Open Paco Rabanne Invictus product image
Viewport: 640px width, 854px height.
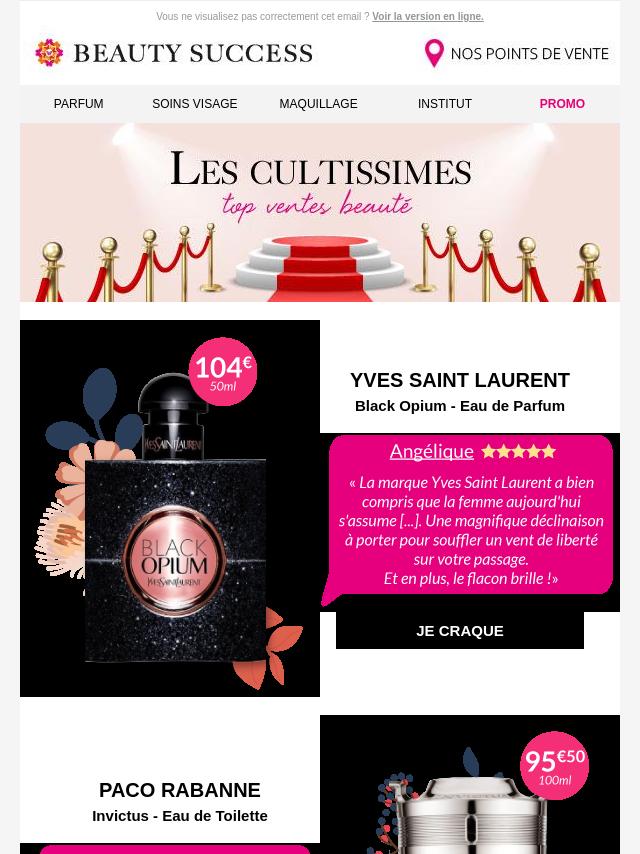470,790
